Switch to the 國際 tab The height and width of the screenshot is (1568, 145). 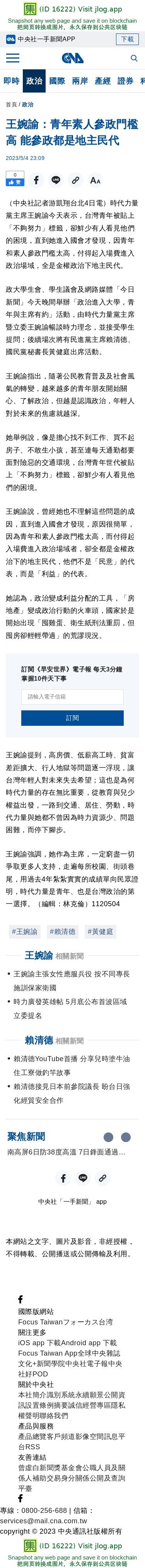click(57, 81)
